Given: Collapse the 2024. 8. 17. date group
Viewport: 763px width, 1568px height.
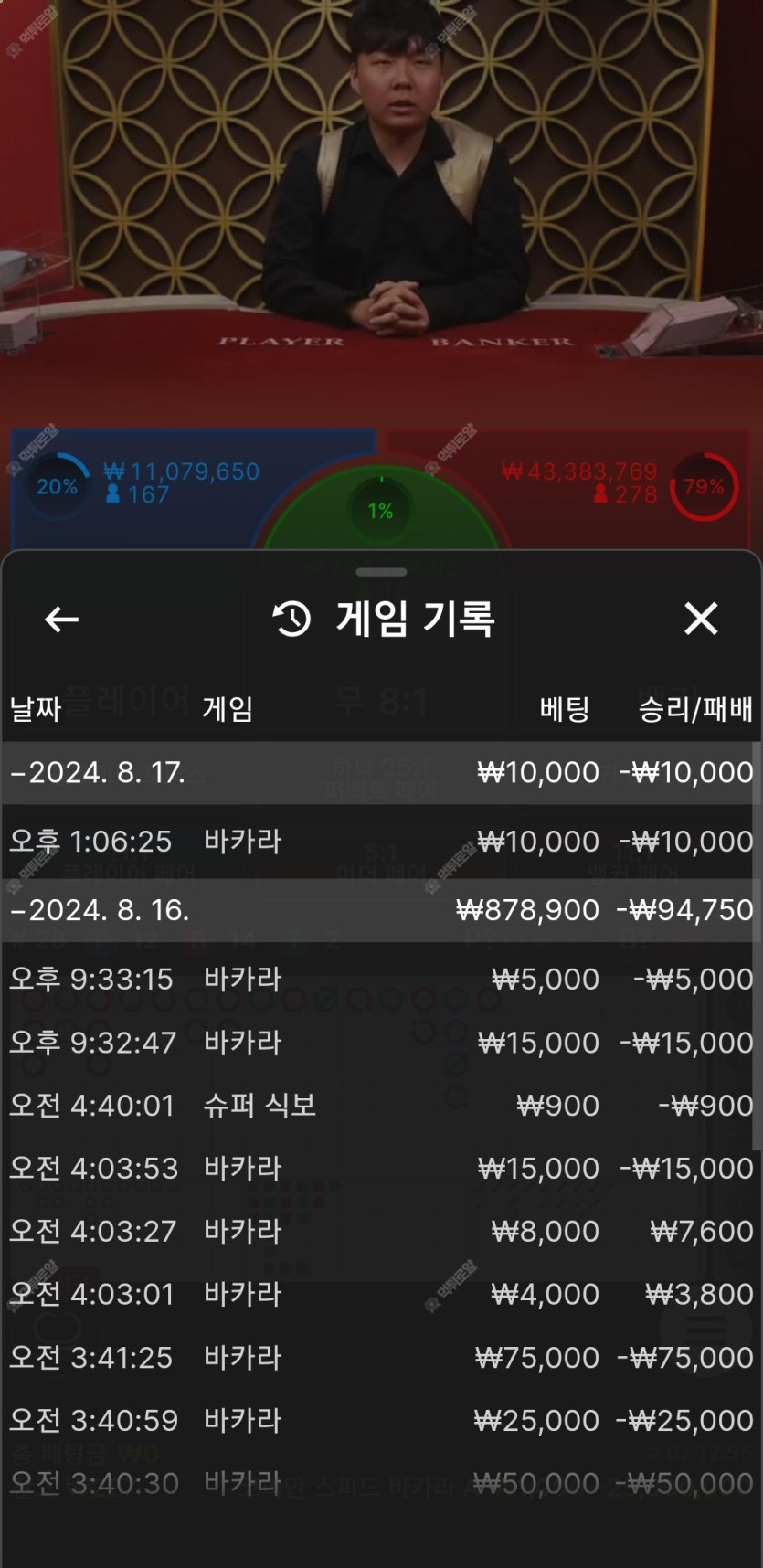Looking at the screenshot, I should tap(101, 773).
